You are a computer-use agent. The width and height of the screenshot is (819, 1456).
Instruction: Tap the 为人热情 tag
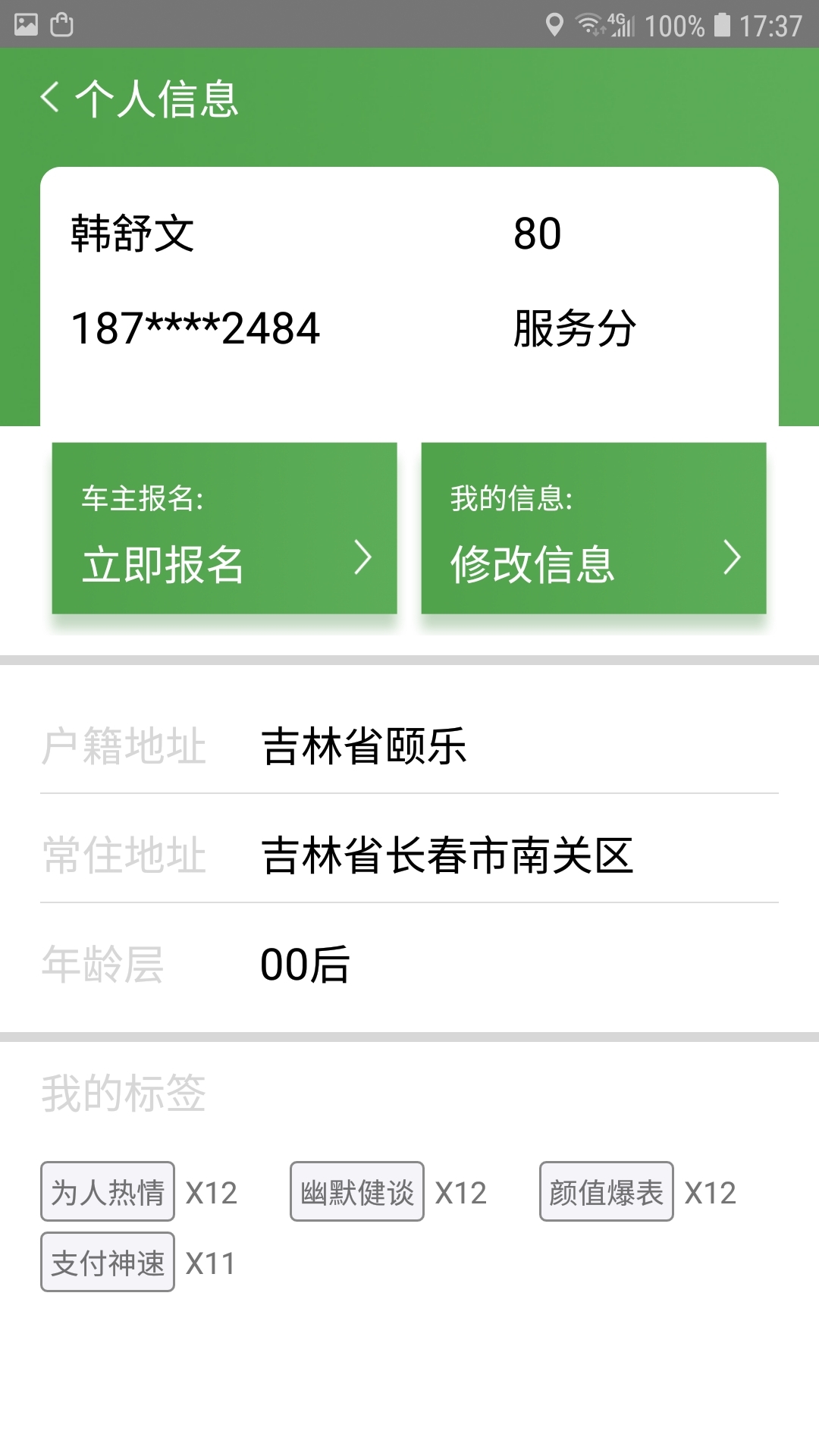108,1191
